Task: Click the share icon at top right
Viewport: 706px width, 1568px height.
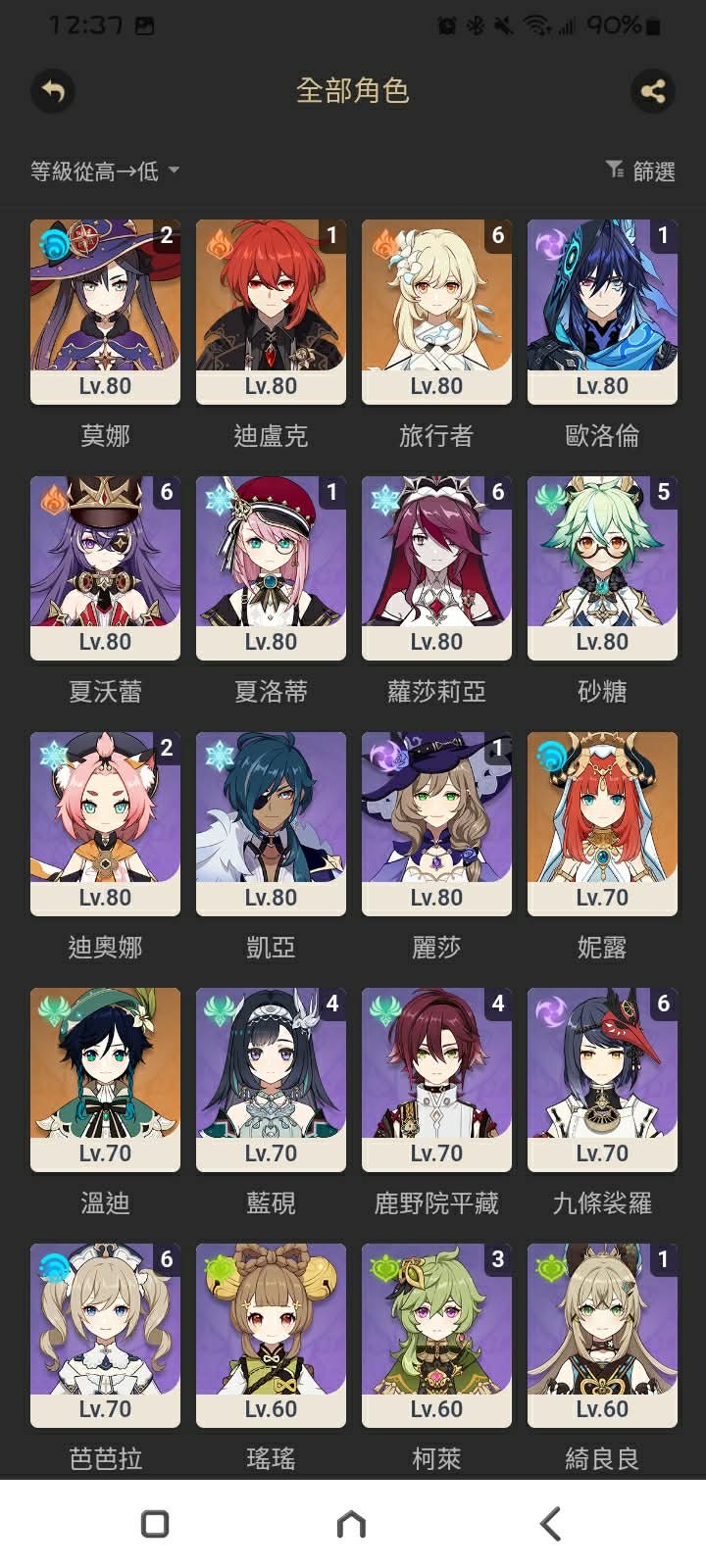Action: coord(655,91)
